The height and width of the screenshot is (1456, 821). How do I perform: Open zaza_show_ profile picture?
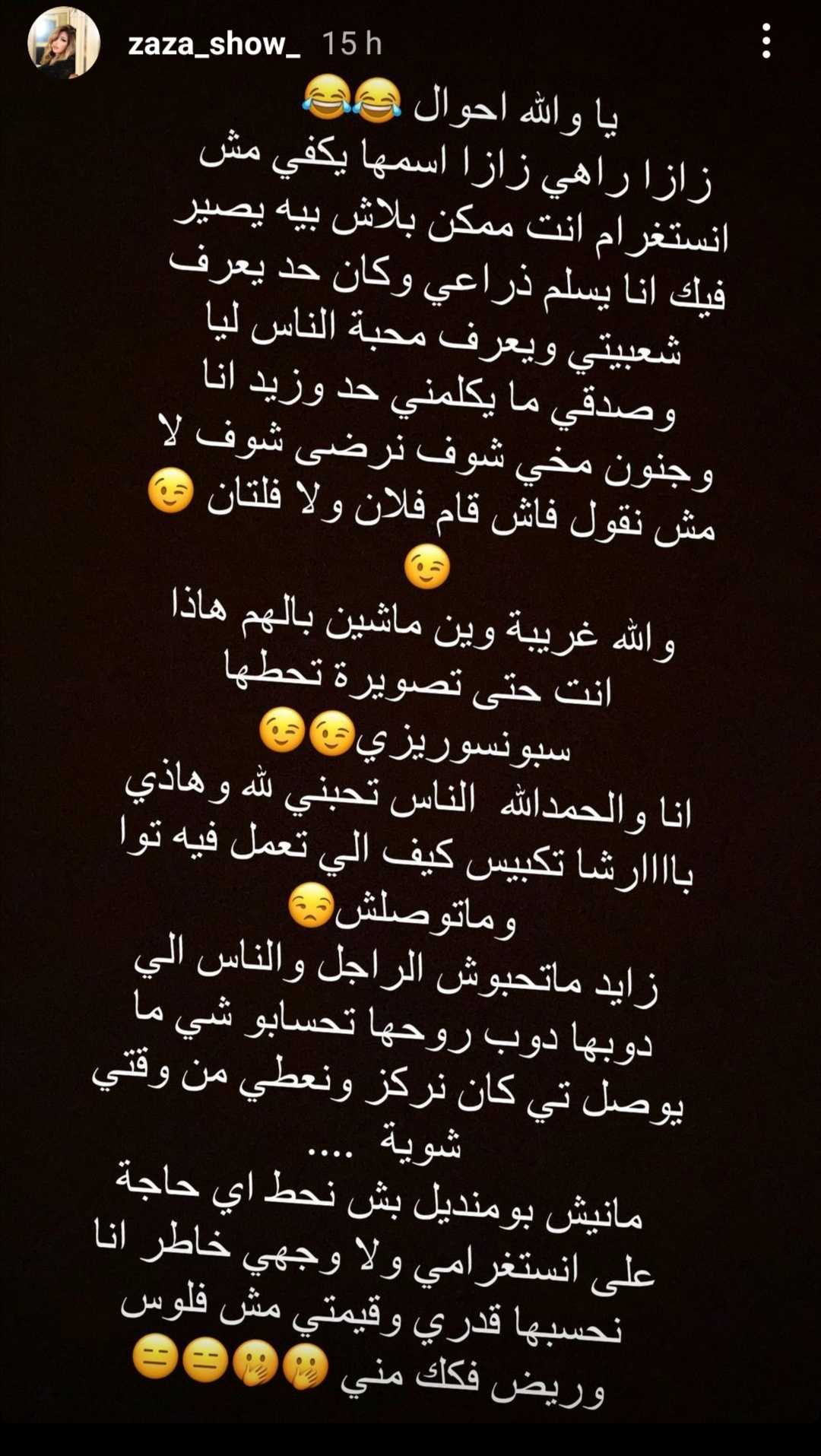(64, 43)
